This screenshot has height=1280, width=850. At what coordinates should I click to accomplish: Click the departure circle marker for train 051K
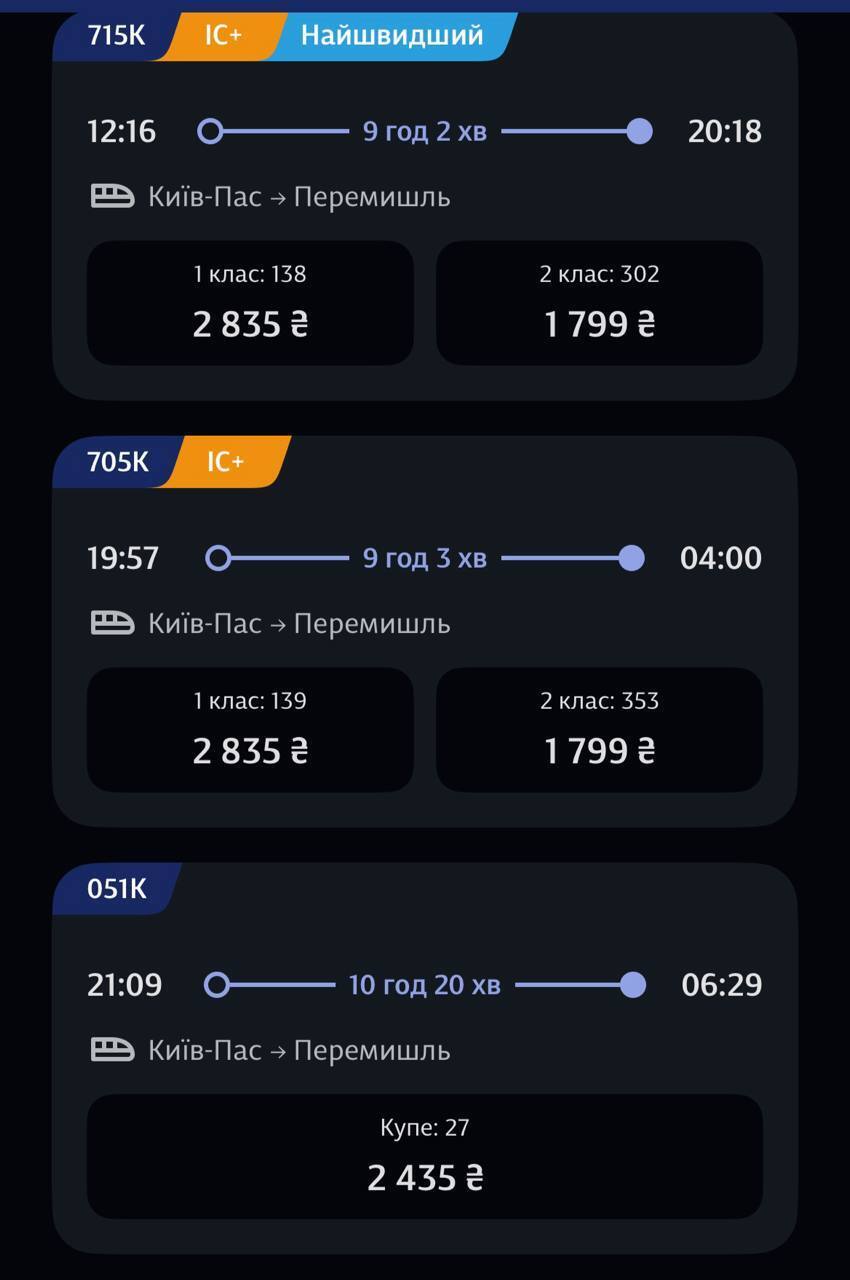pos(216,985)
